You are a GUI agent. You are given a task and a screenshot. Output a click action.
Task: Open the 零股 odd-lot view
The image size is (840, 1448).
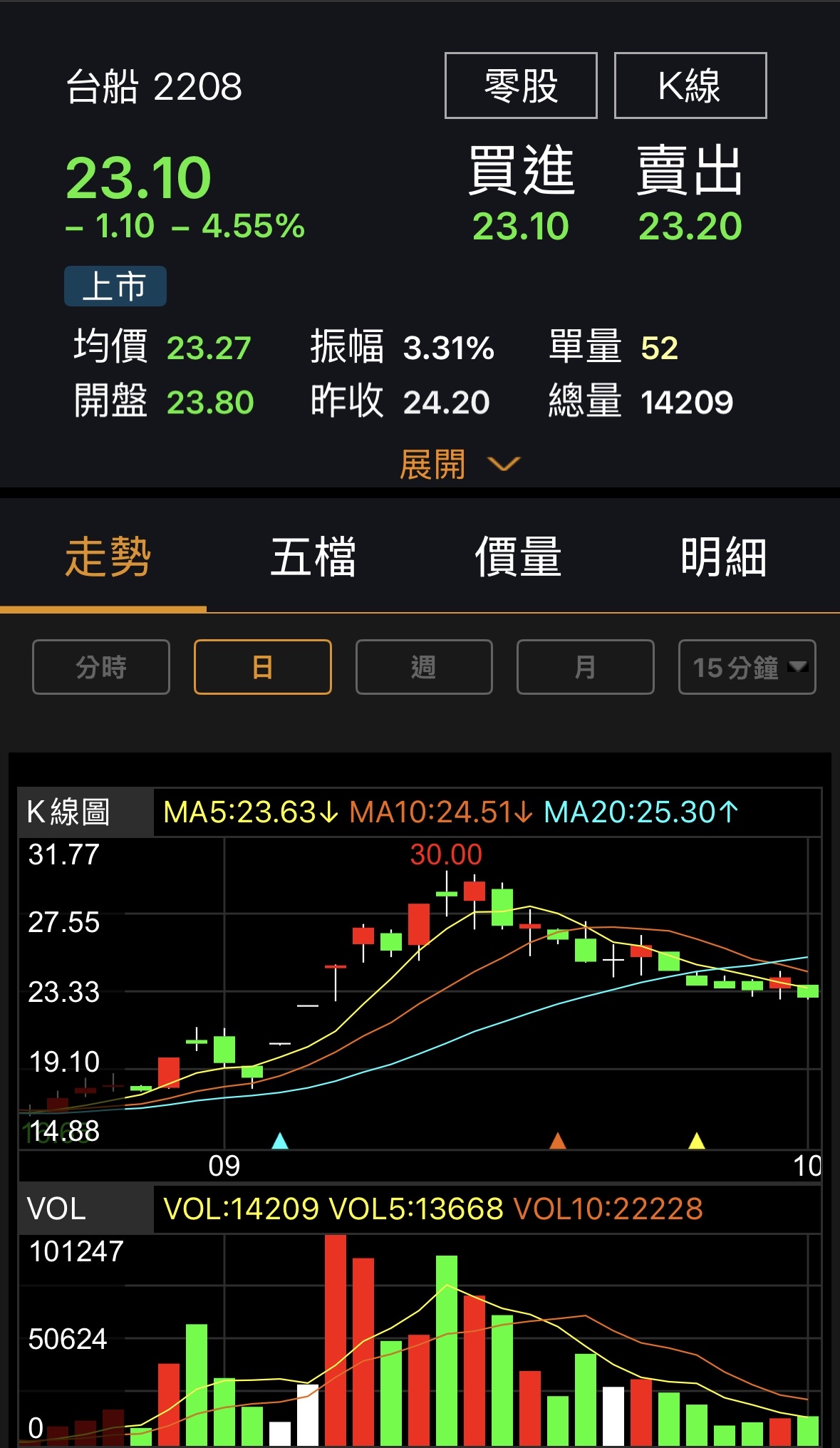pos(521,86)
